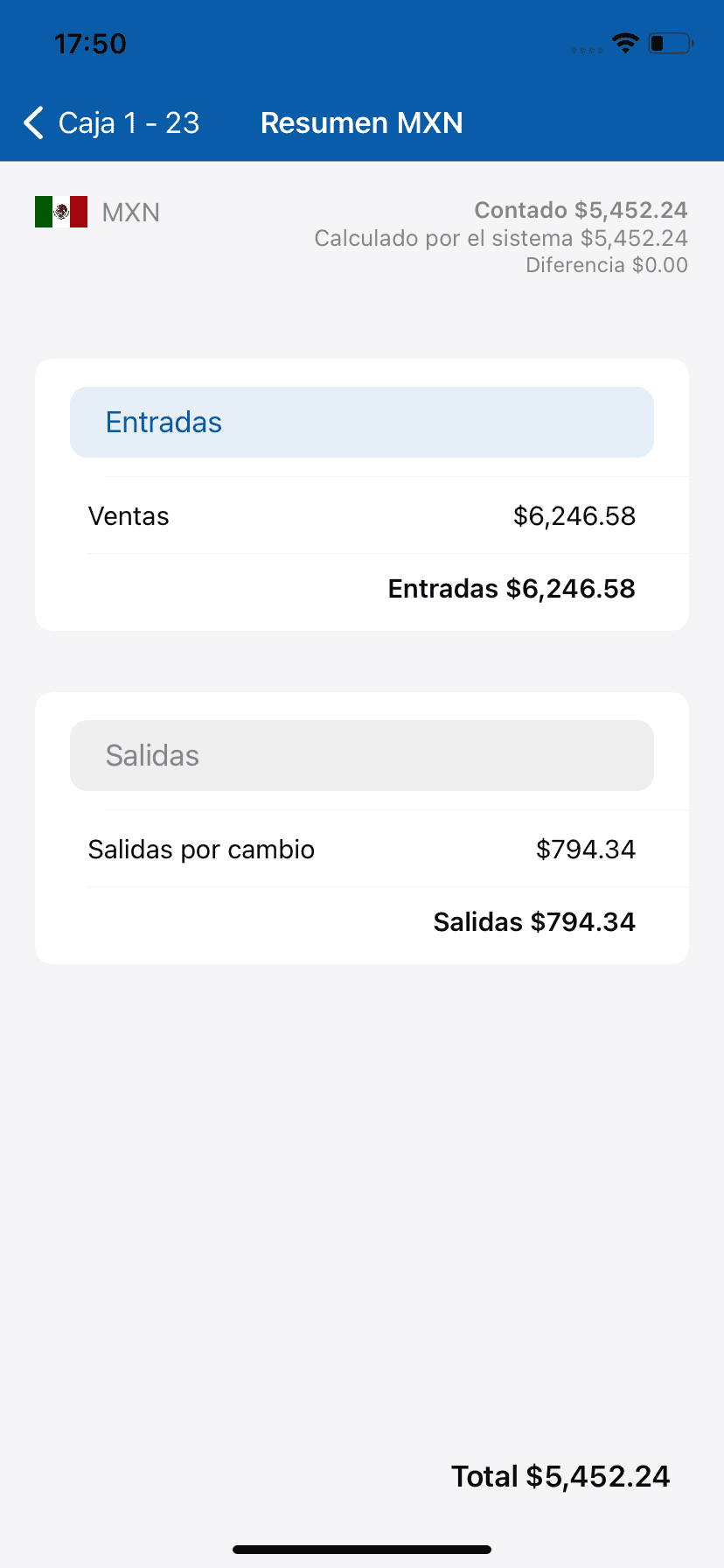724x1568 pixels.
Task: Tap the clock showing 17:50
Action: [90, 42]
